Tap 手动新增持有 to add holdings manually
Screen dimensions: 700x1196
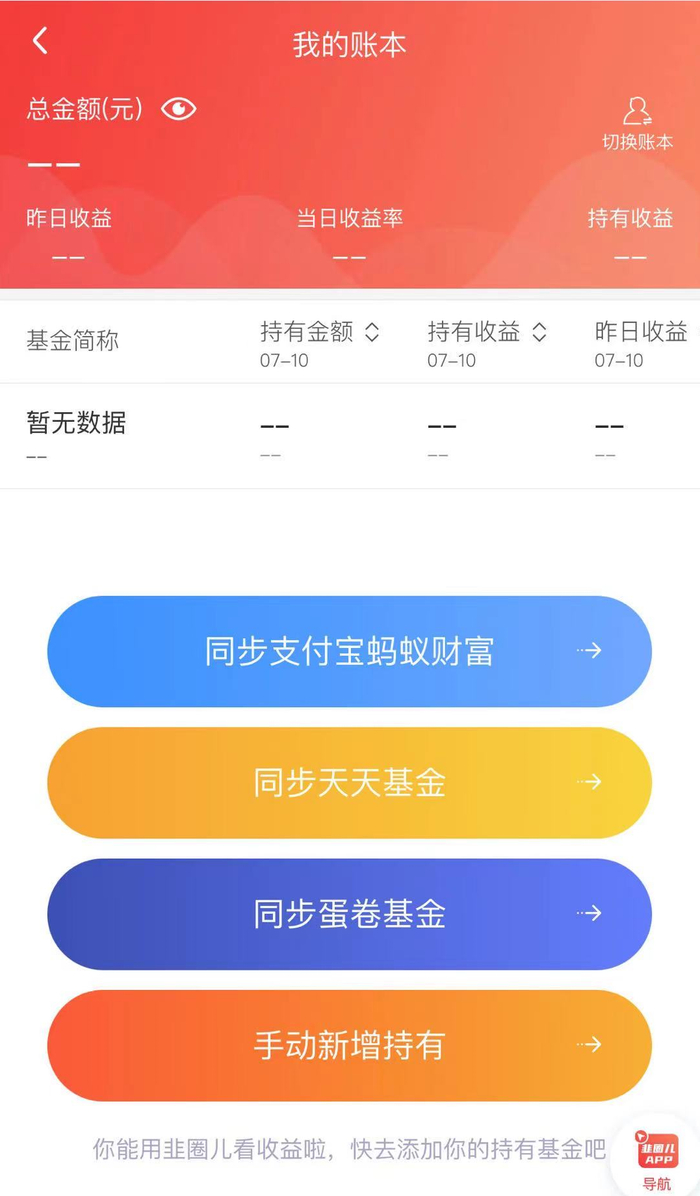point(349,1045)
